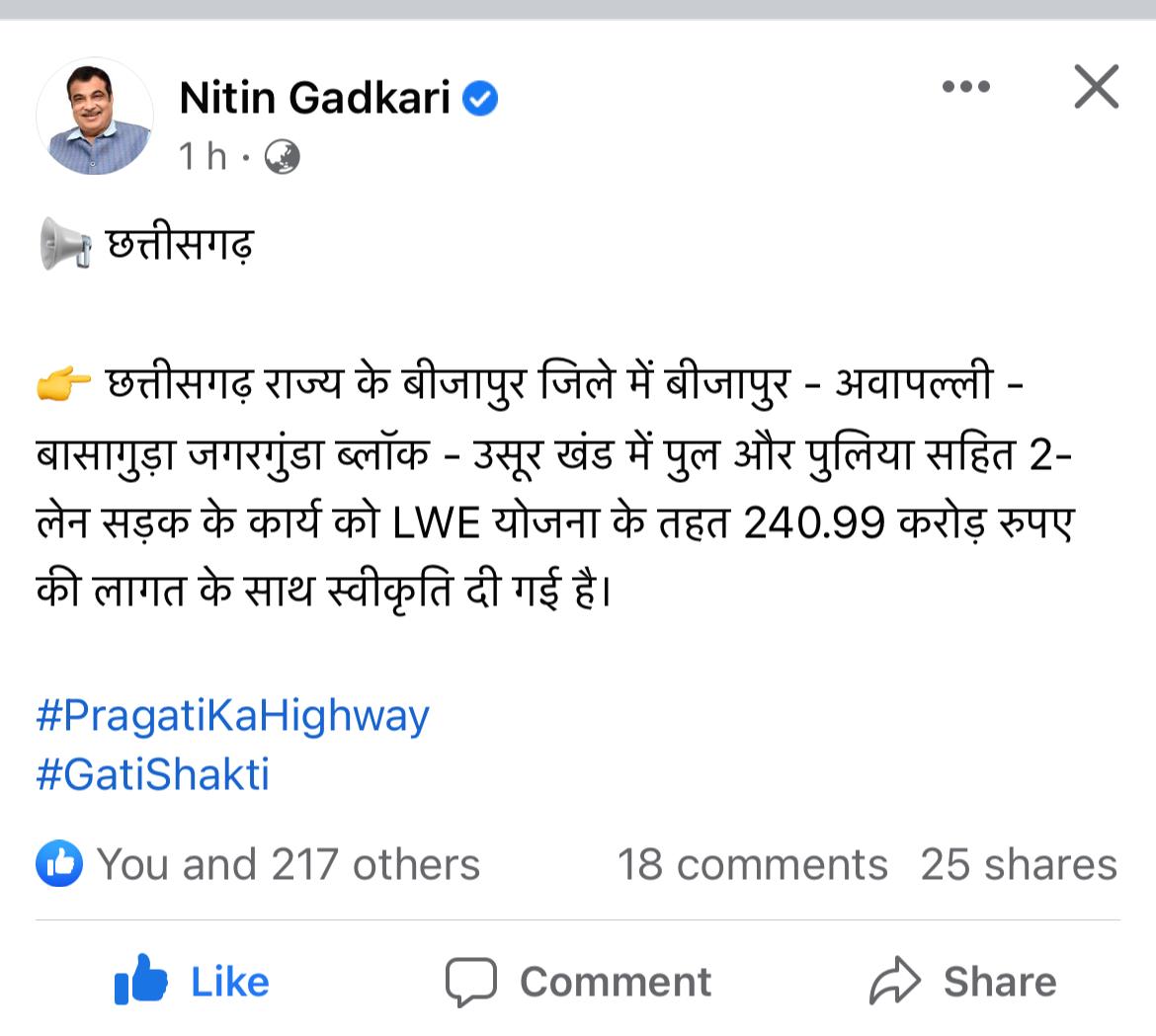Comment on this post

[x=578, y=982]
